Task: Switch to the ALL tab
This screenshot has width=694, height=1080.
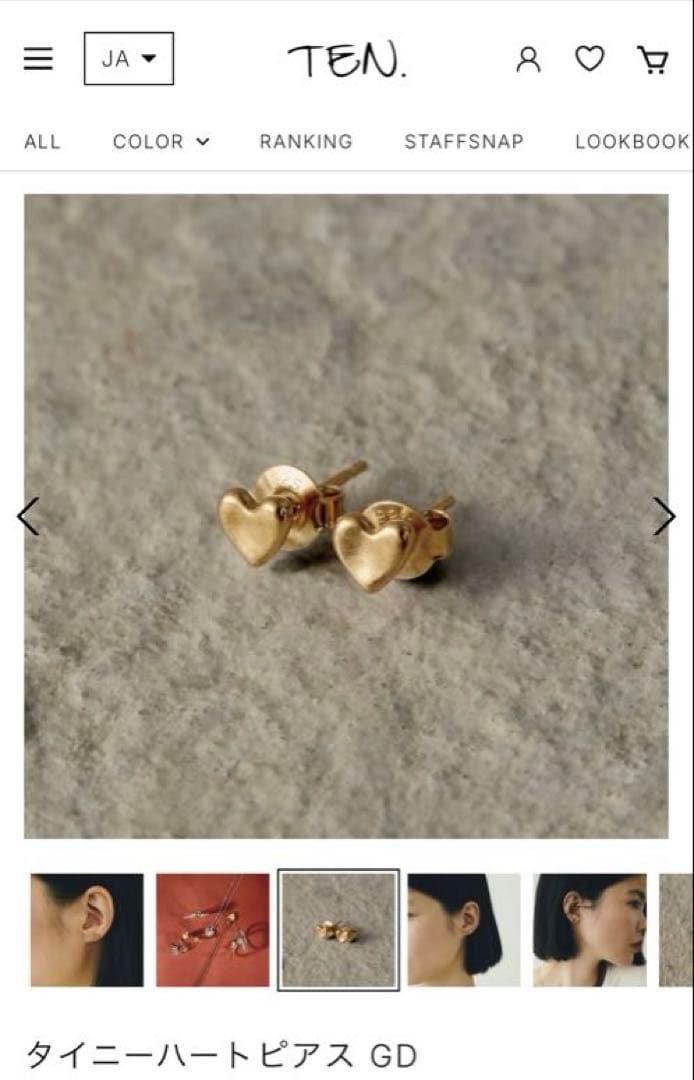Action: (x=42, y=142)
